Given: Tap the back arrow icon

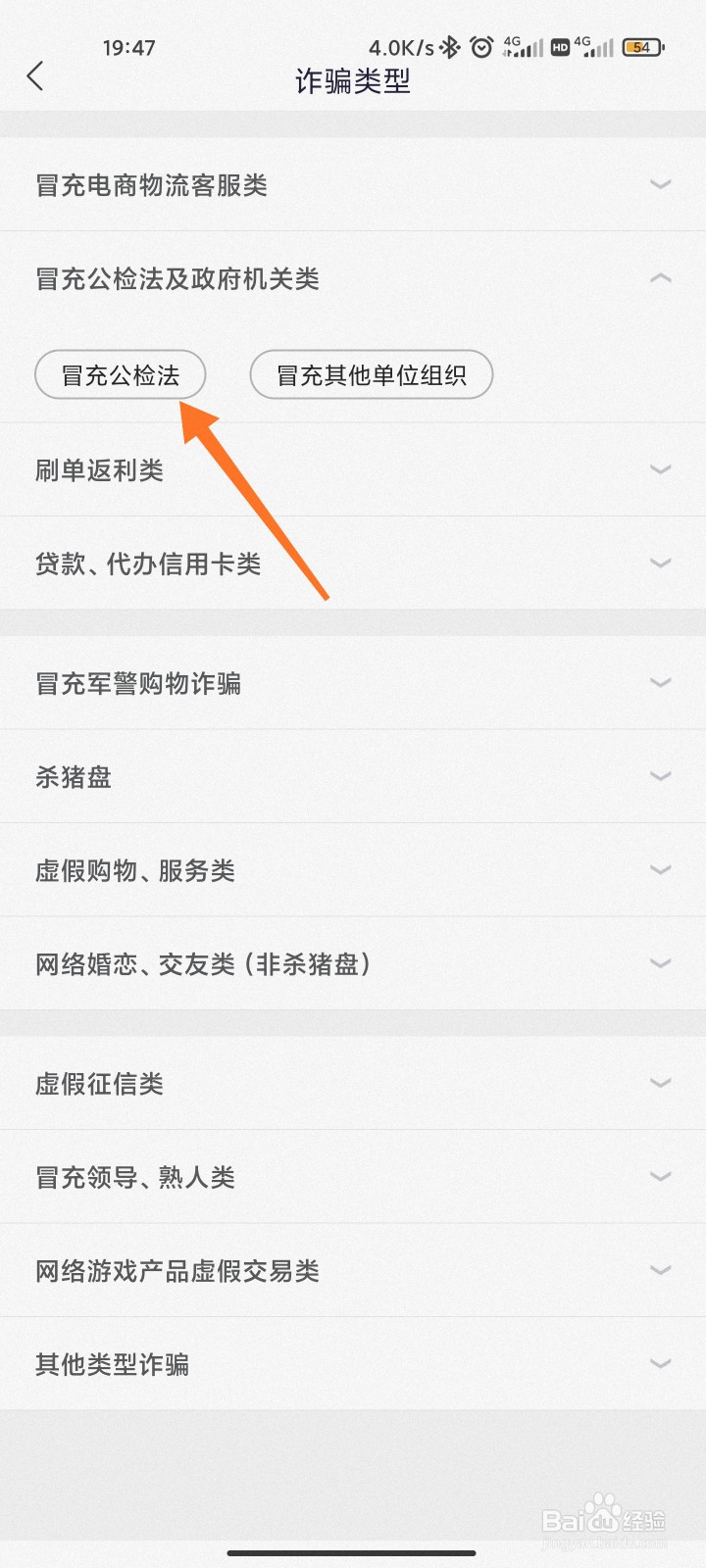Looking at the screenshot, I should coord(36,75).
